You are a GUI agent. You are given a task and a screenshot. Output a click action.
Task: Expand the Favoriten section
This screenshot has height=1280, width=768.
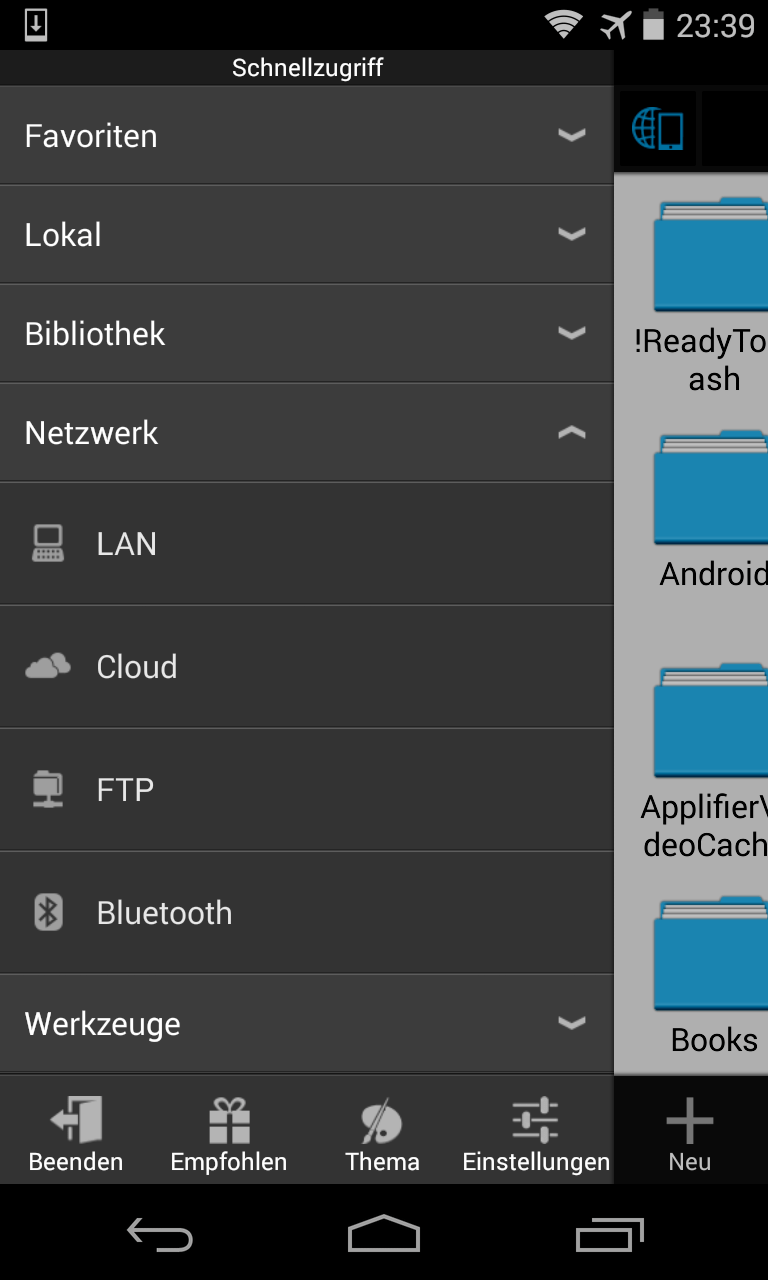305,135
